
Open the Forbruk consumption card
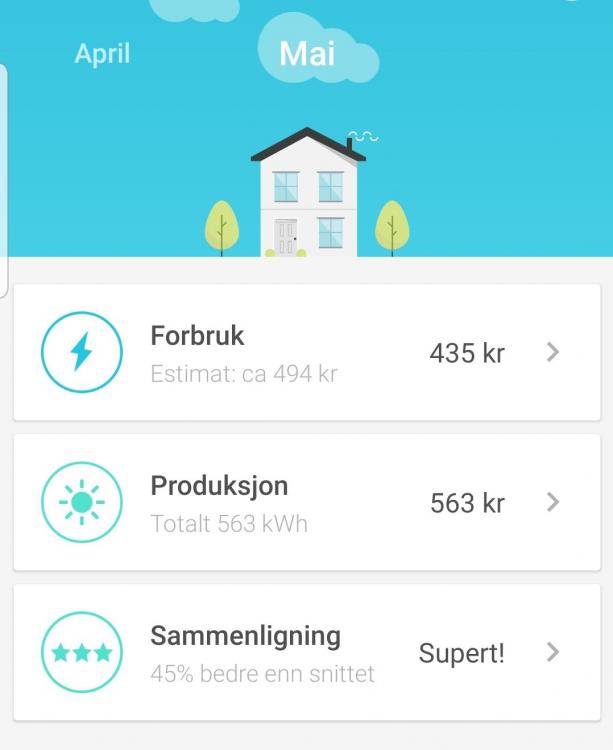[x=306, y=352]
